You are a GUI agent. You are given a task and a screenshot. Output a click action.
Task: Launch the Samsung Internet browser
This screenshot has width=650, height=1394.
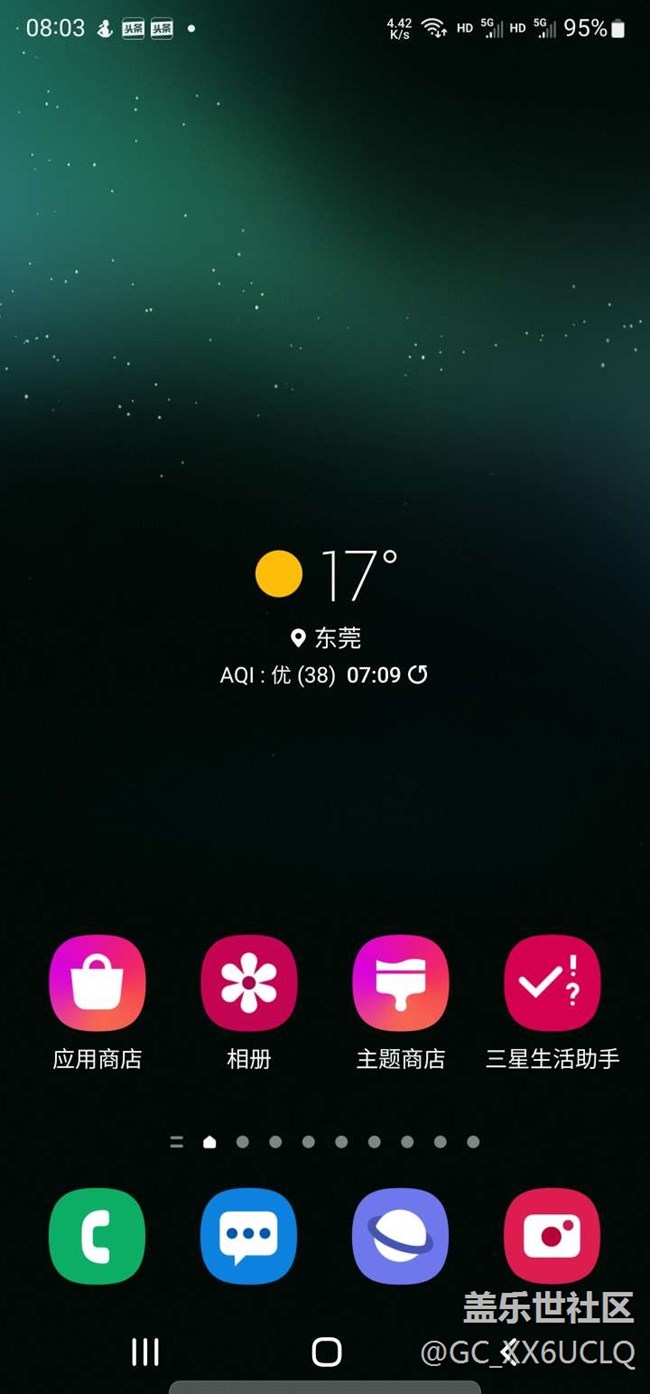(401, 1236)
